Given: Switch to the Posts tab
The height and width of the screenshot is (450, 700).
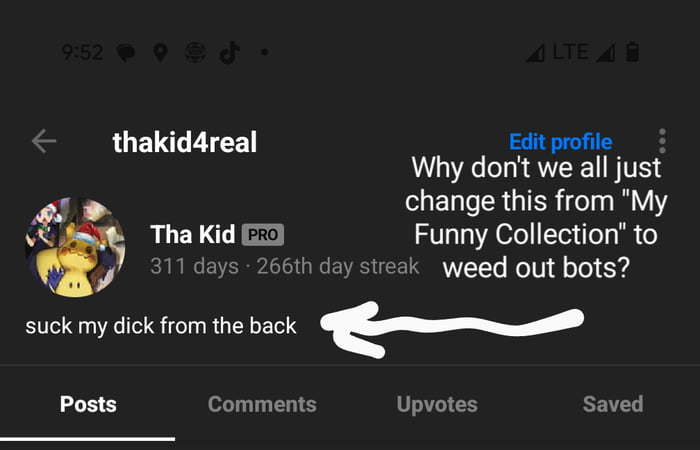Looking at the screenshot, I should click(88, 404).
